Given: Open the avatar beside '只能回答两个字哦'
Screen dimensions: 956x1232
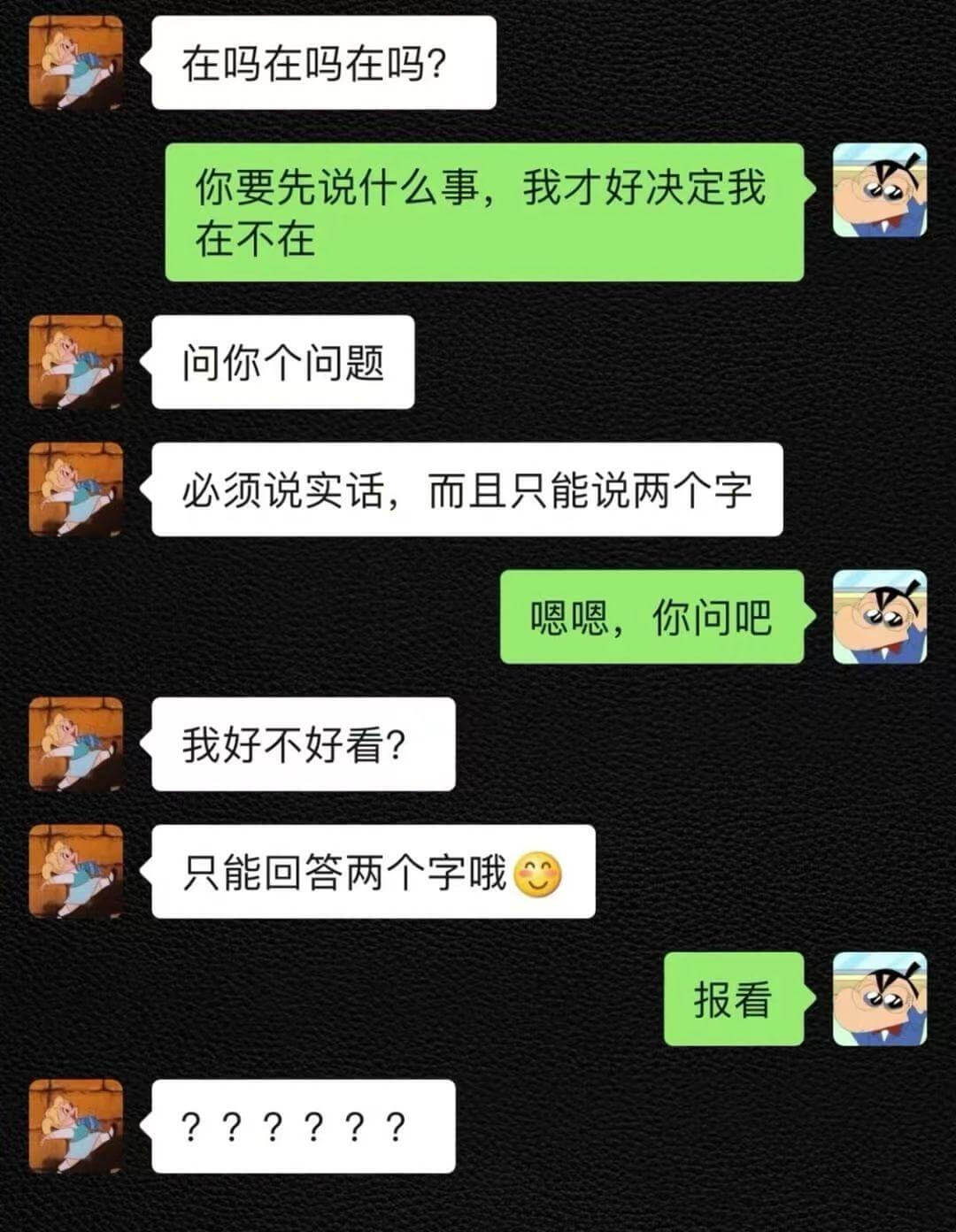Looking at the screenshot, I should [x=75, y=872].
